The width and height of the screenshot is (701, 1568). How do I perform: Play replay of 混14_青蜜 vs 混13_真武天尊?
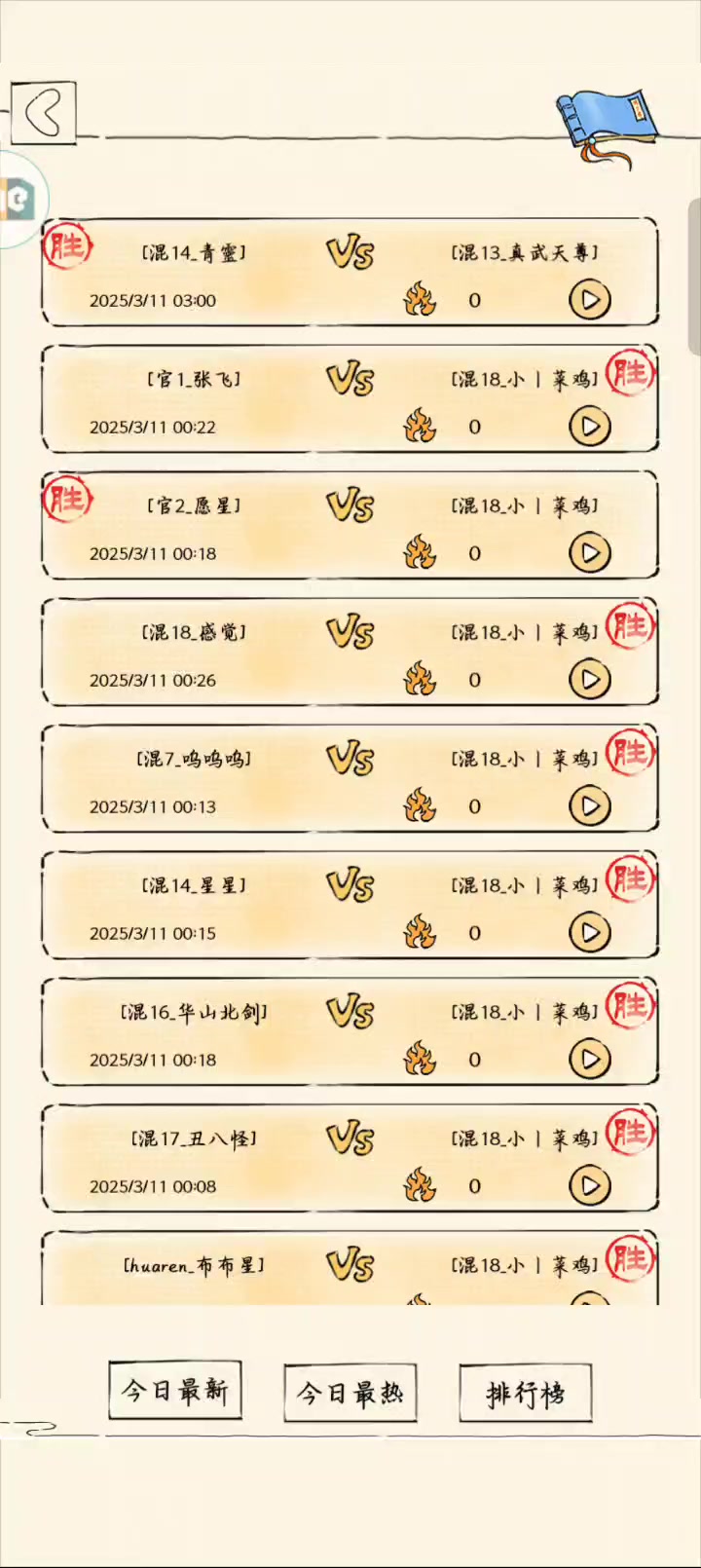coord(589,300)
